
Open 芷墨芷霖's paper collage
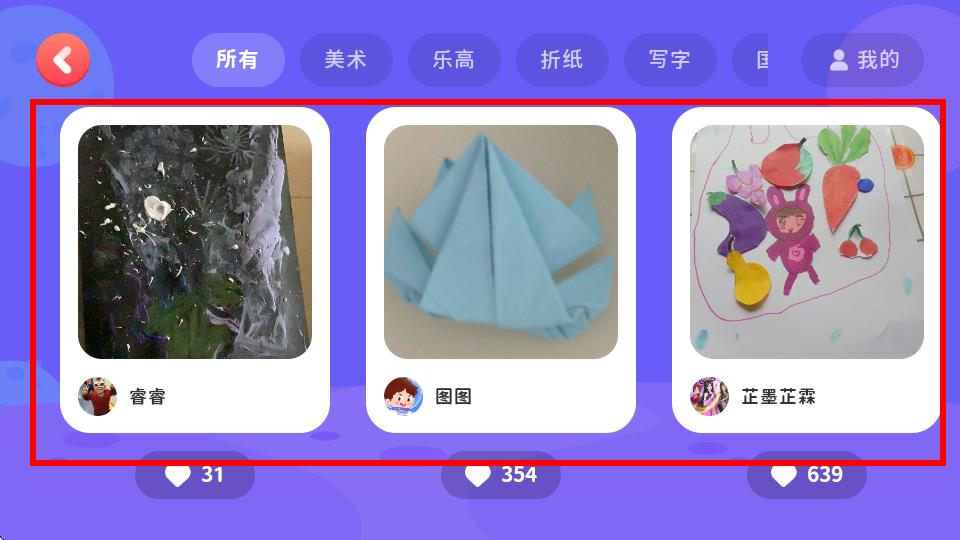click(x=806, y=242)
